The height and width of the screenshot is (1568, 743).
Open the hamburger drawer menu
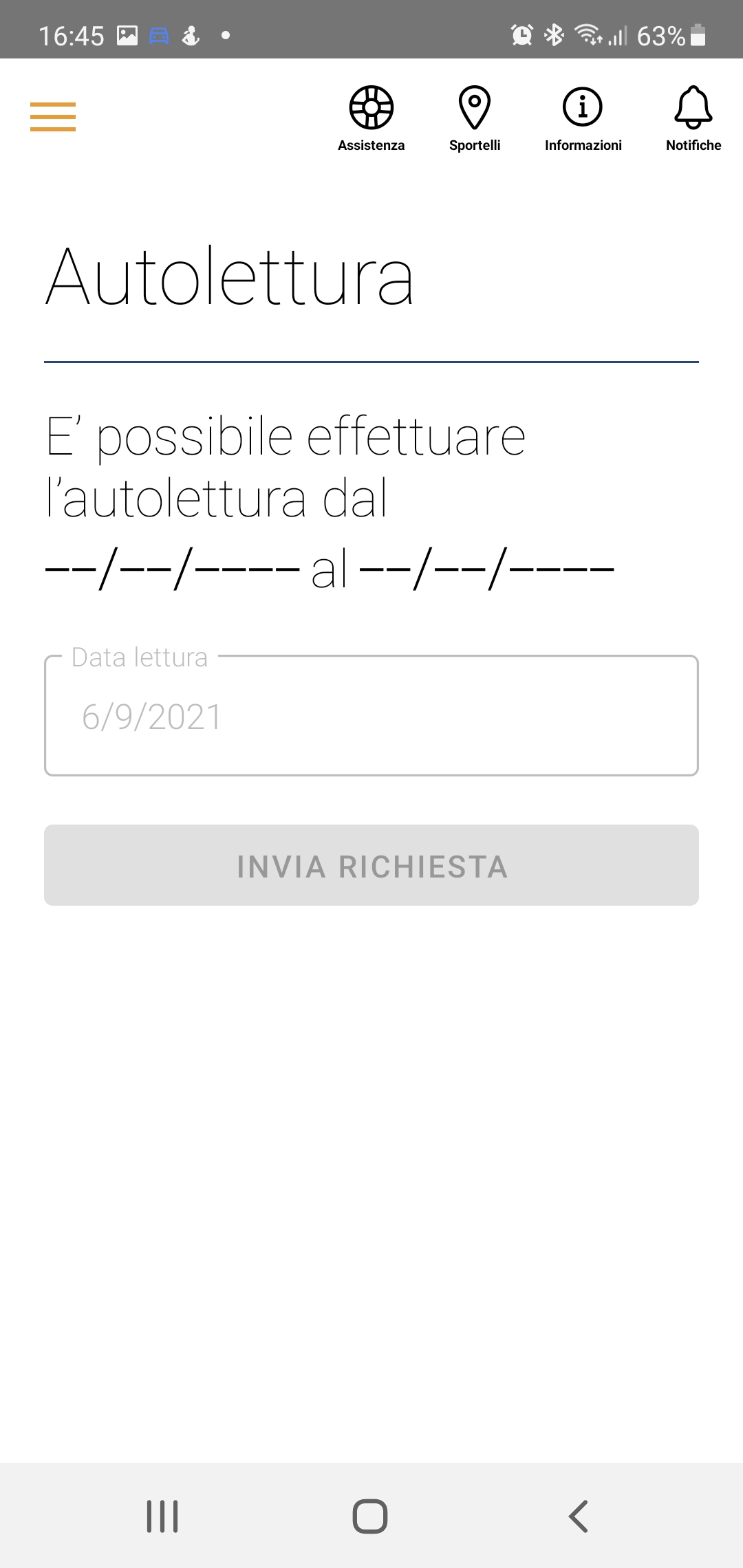click(53, 117)
